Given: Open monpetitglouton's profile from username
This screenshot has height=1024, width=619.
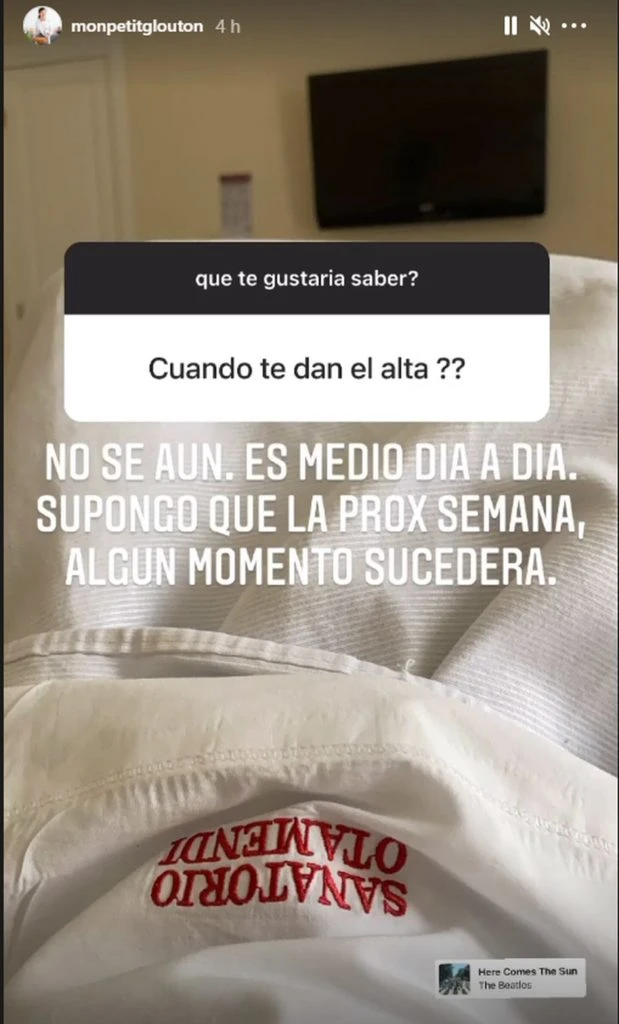Looking at the screenshot, I should pos(137,27).
